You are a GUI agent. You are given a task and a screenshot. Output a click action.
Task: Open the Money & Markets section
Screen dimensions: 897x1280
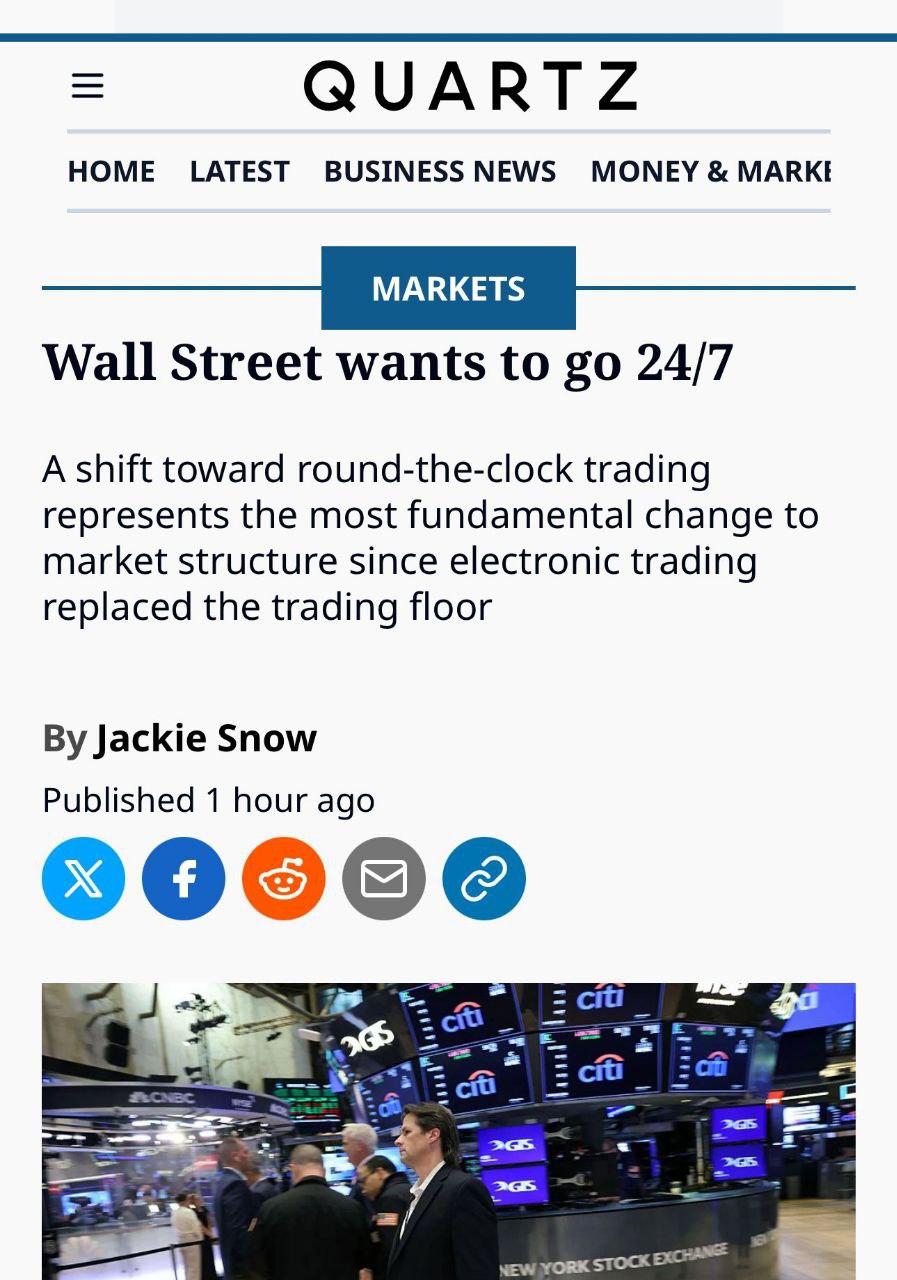tap(710, 171)
